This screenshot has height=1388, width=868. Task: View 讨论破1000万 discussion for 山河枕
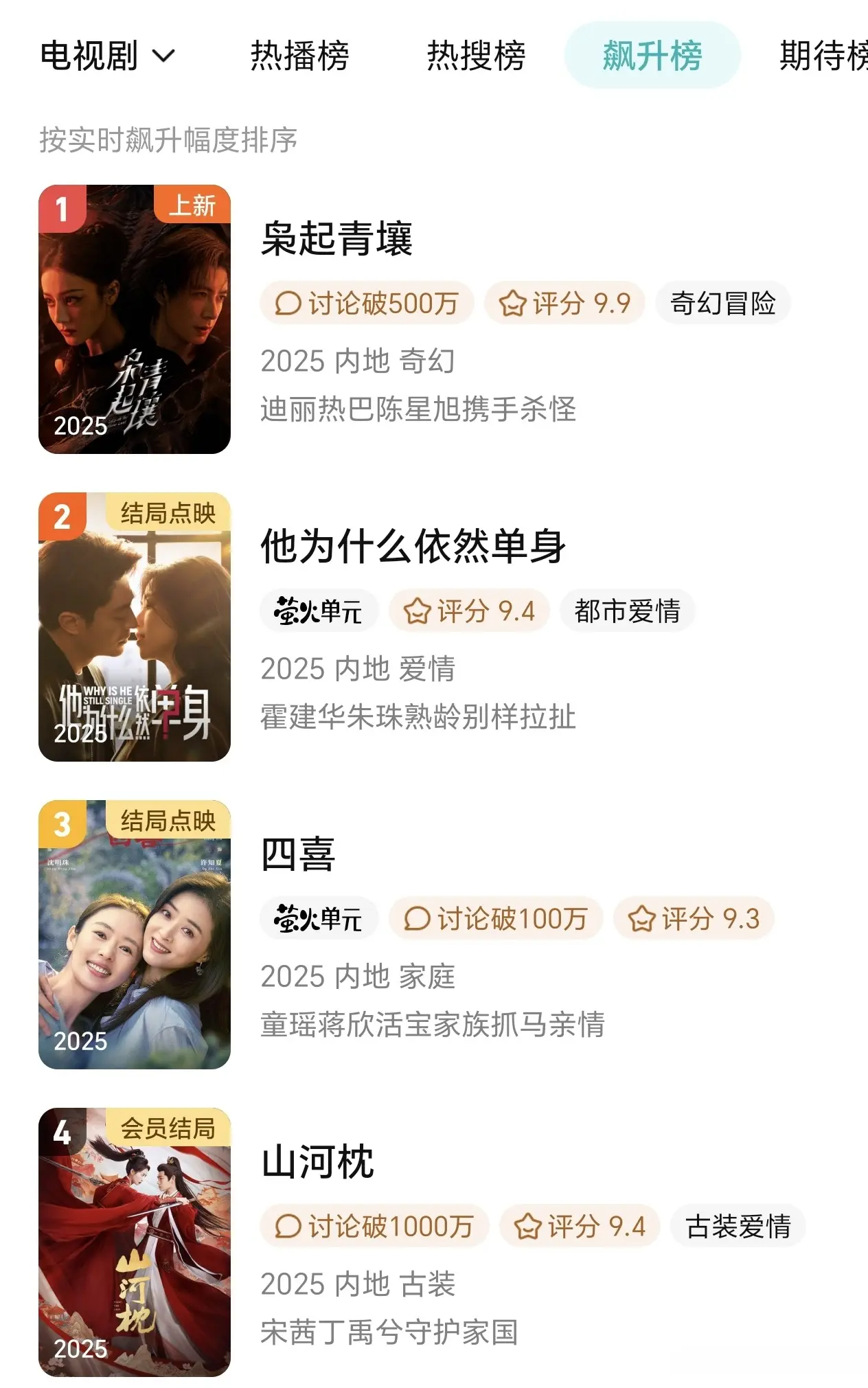374,1226
